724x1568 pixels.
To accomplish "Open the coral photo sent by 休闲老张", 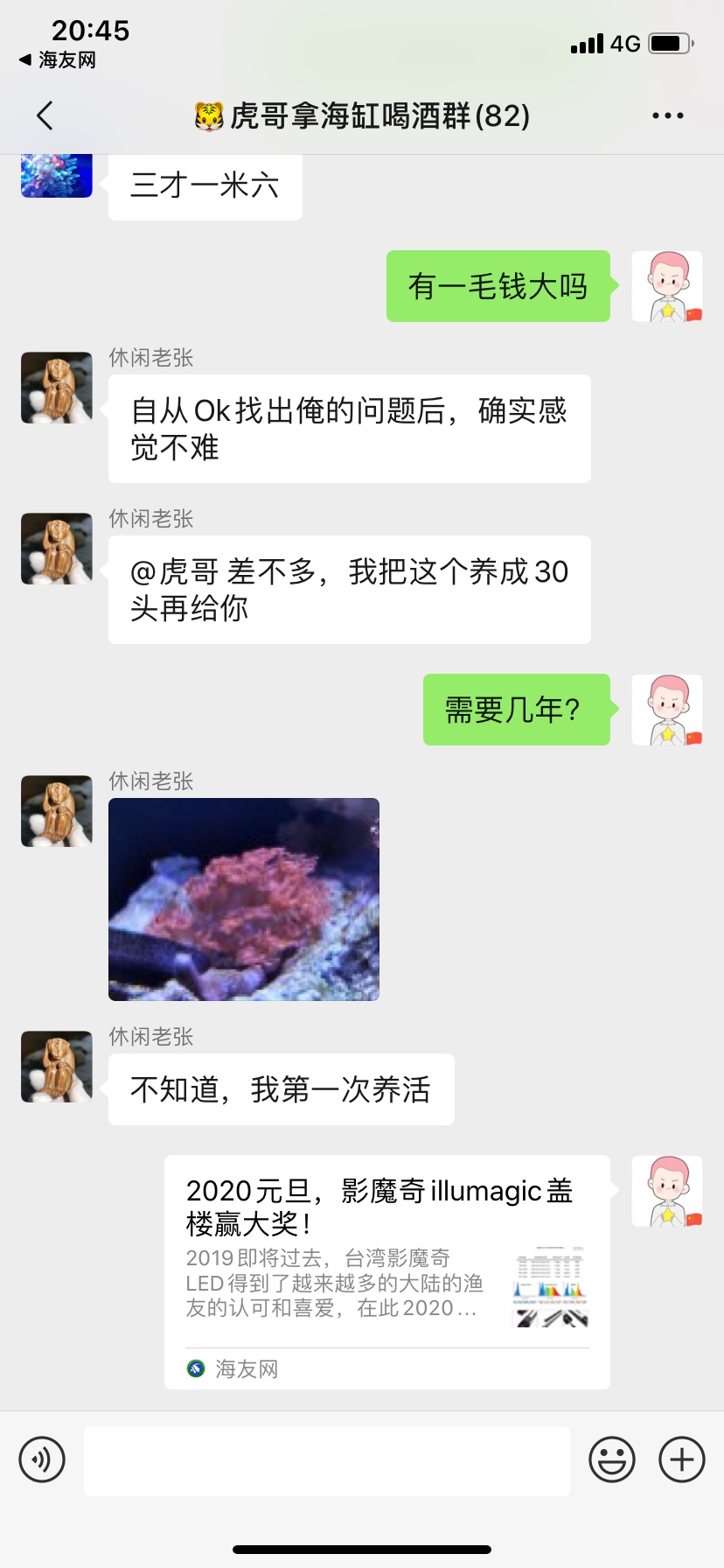I will (x=244, y=899).
